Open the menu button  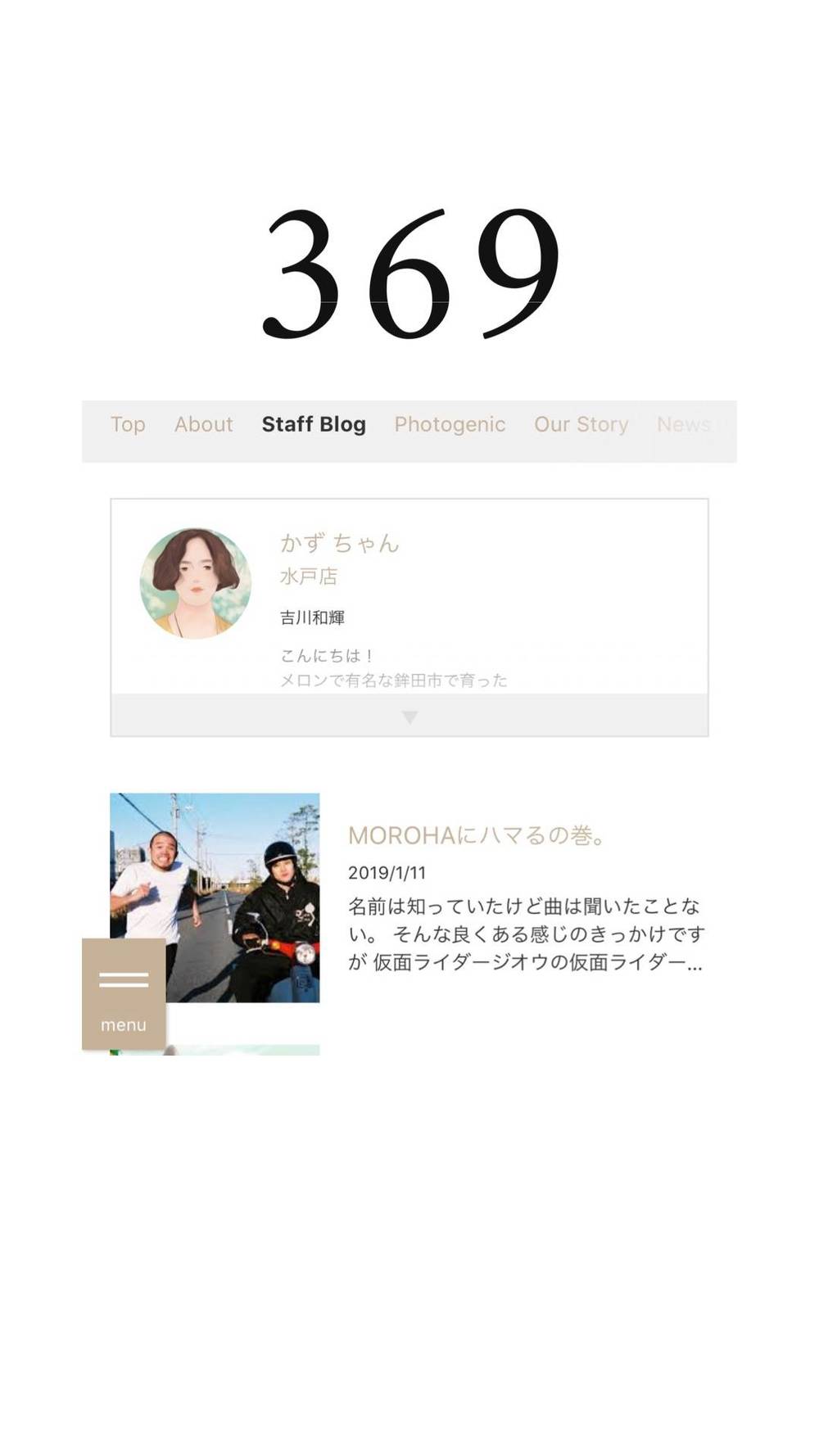point(124,993)
